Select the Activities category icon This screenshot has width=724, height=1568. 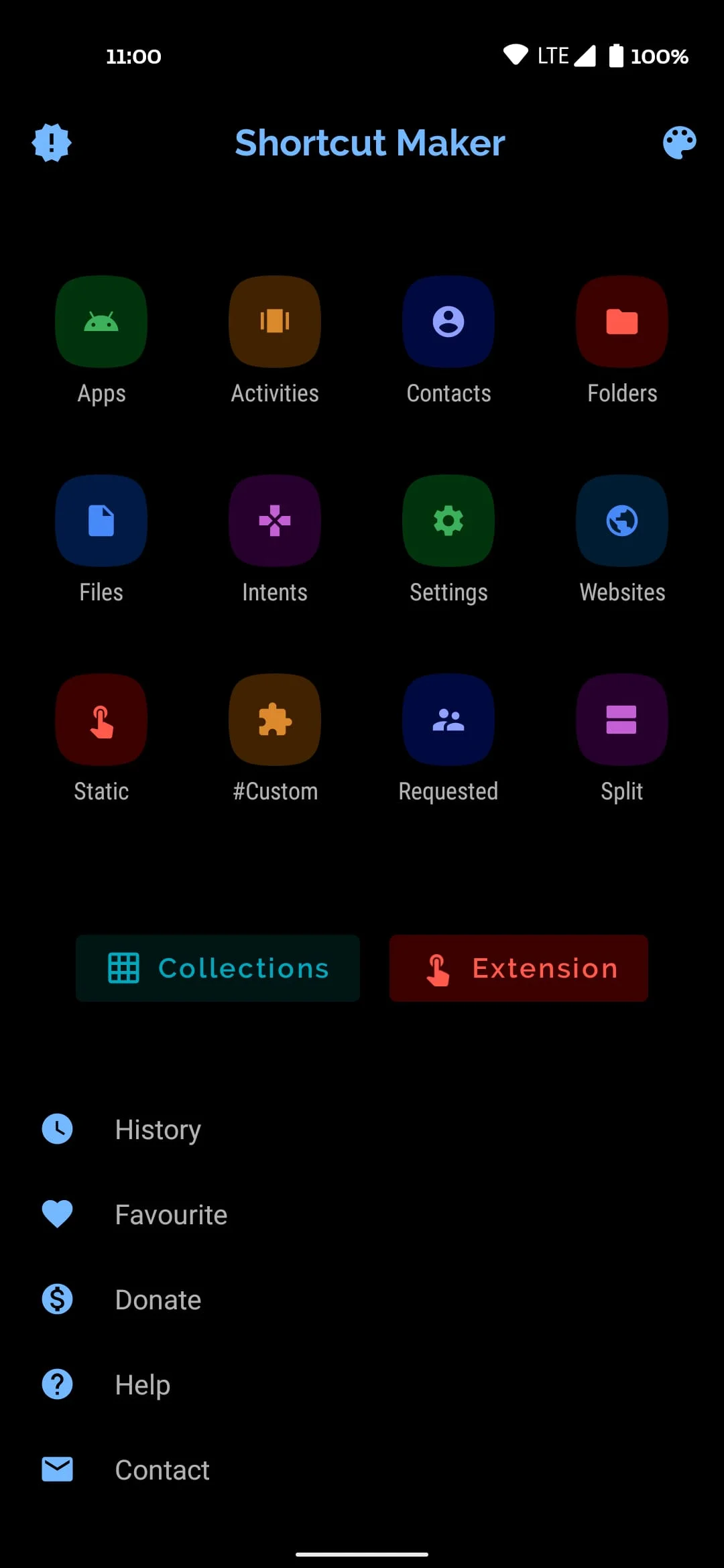[275, 322]
